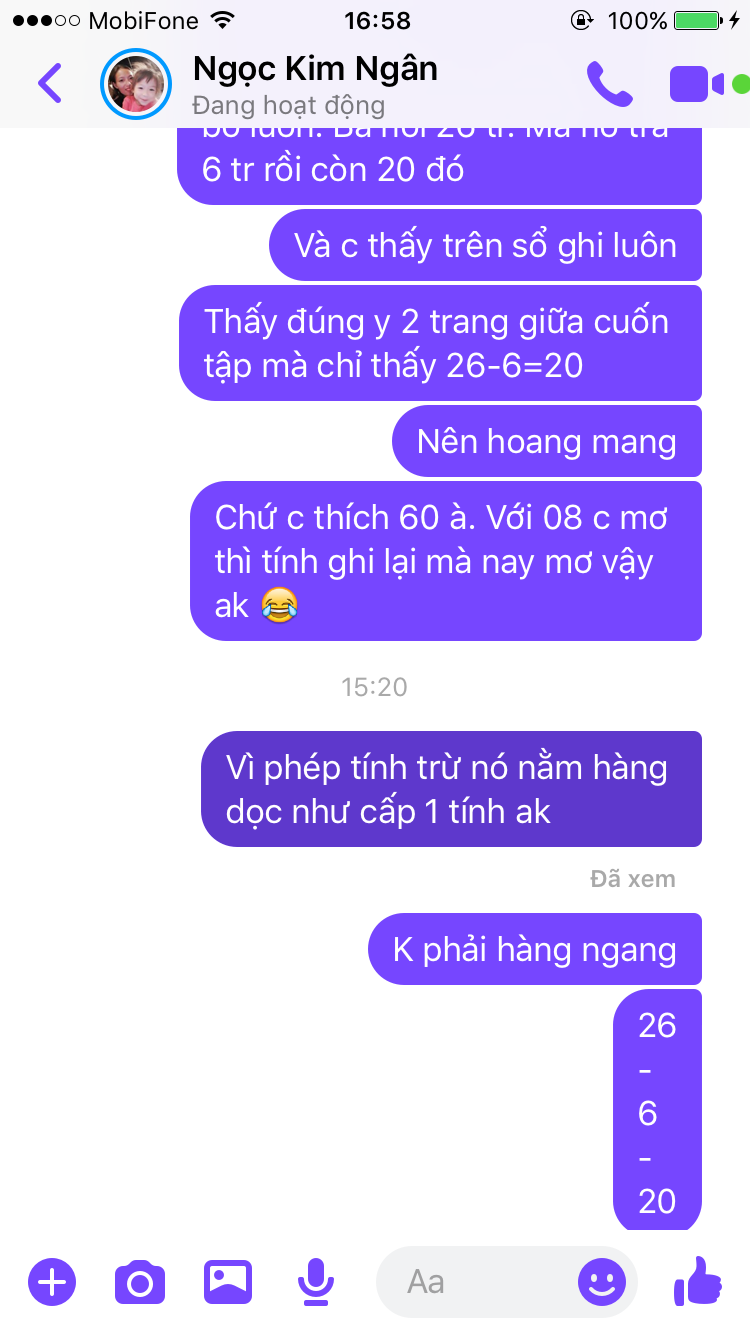Go back to the chat list
Image resolution: width=750 pixels, height=1334 pixels.
(x=50, y=83)
